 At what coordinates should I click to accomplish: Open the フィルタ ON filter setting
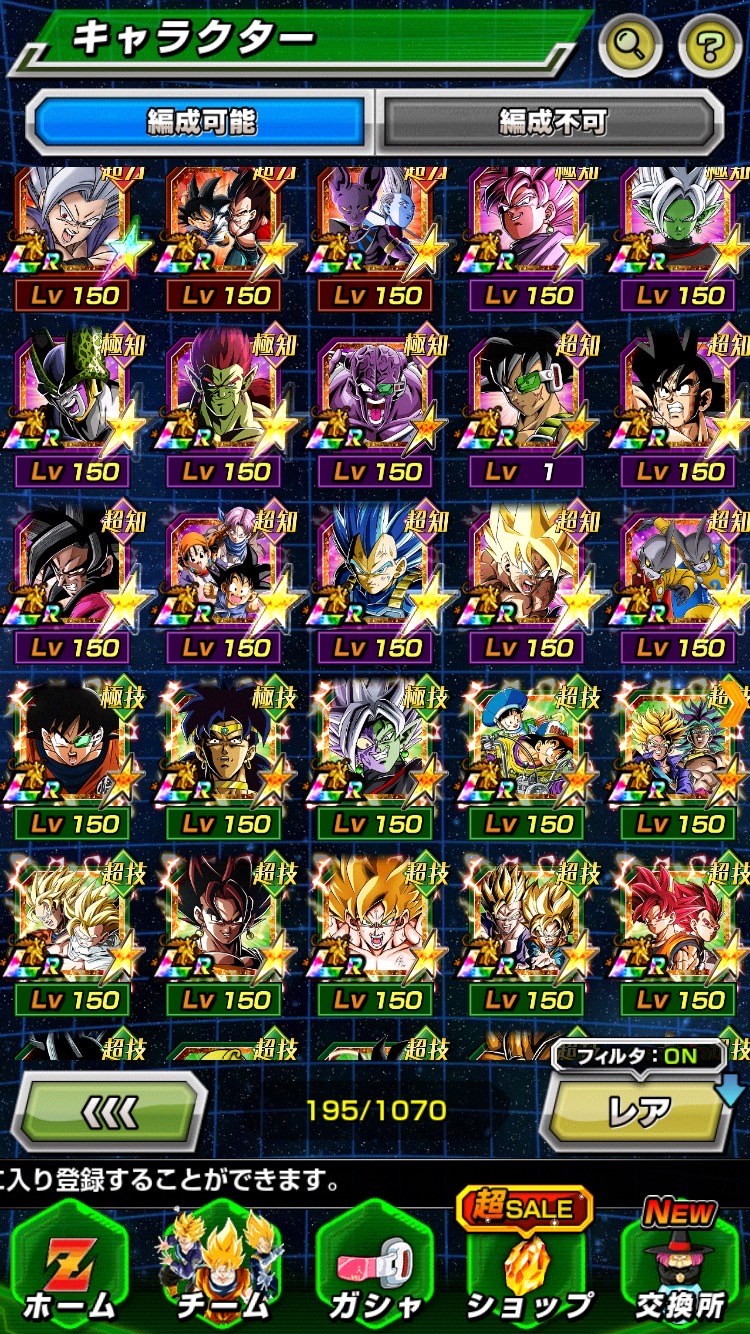coord(637,1055)
